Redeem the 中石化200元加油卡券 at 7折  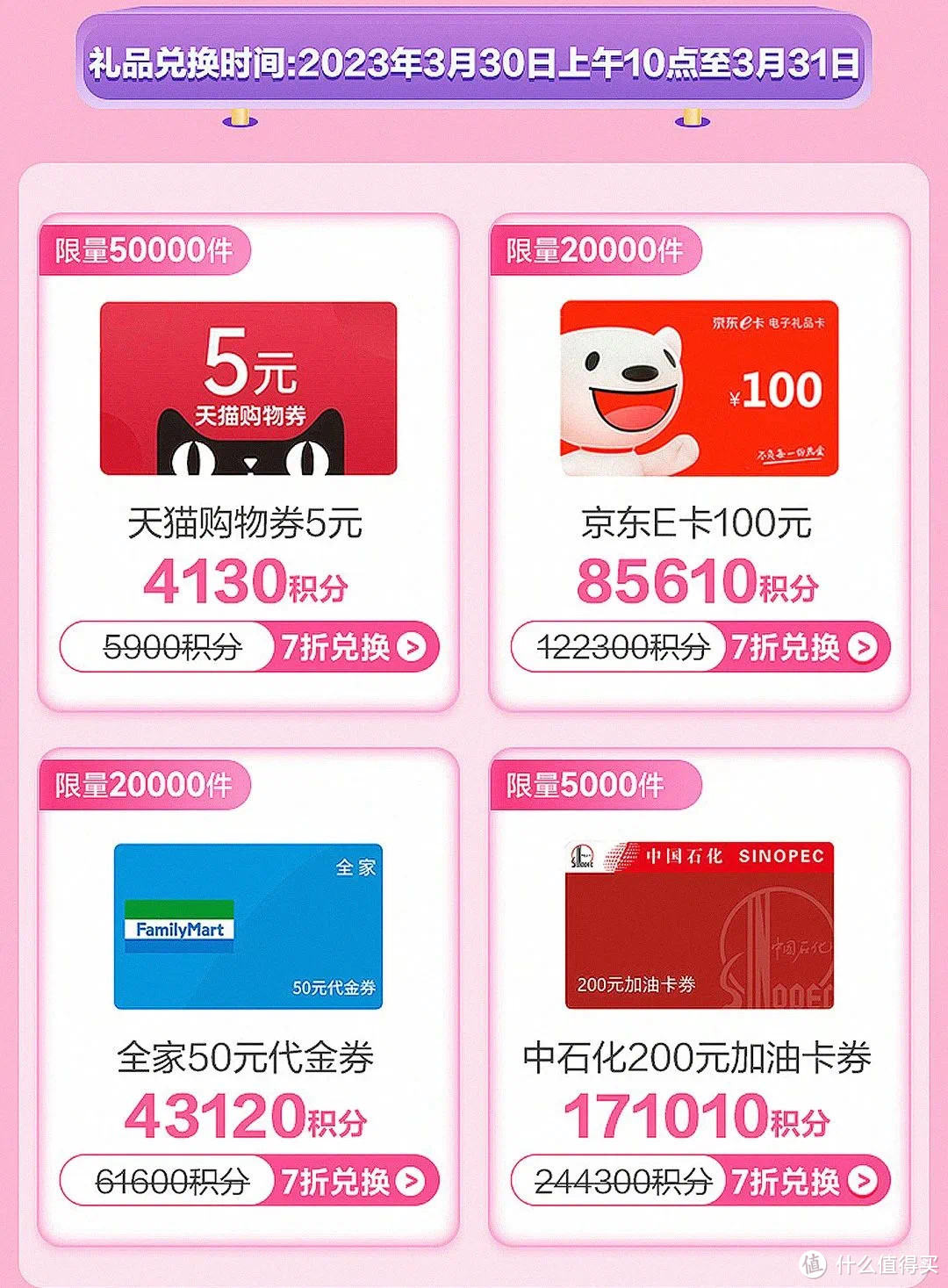[x=804, y=1181]
